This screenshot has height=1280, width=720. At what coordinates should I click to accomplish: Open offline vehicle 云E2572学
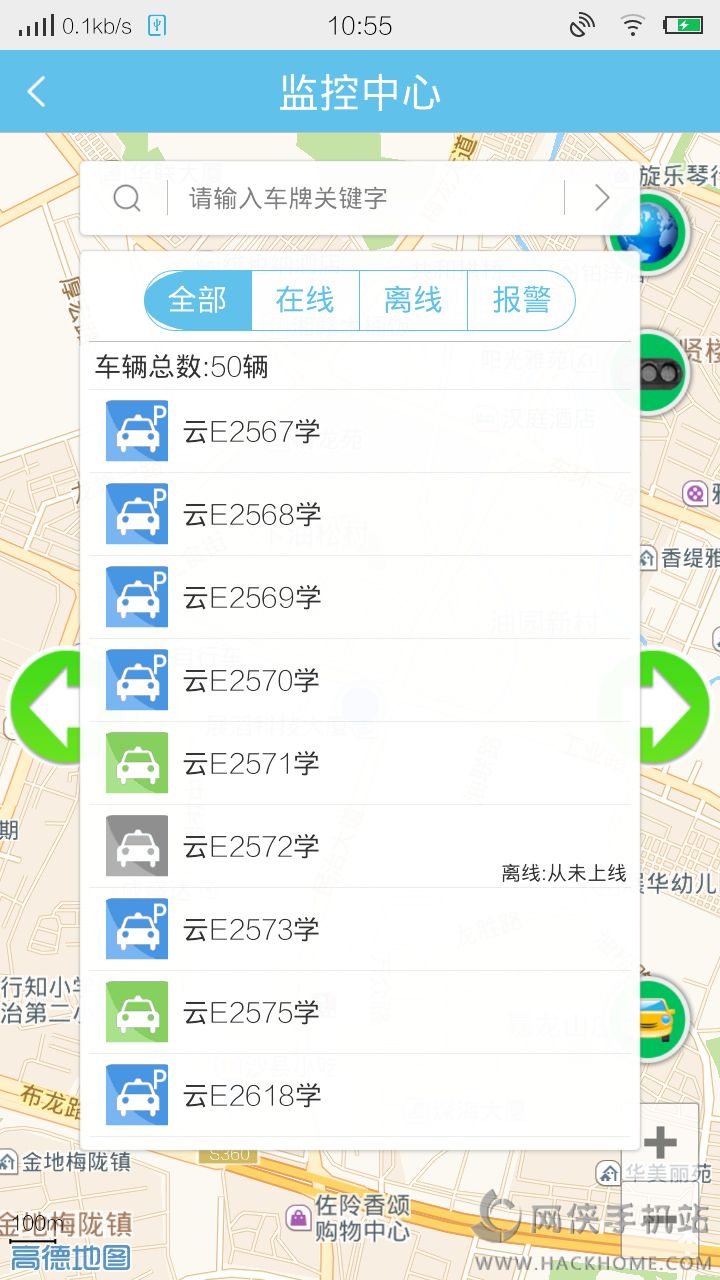pos(360,846)
